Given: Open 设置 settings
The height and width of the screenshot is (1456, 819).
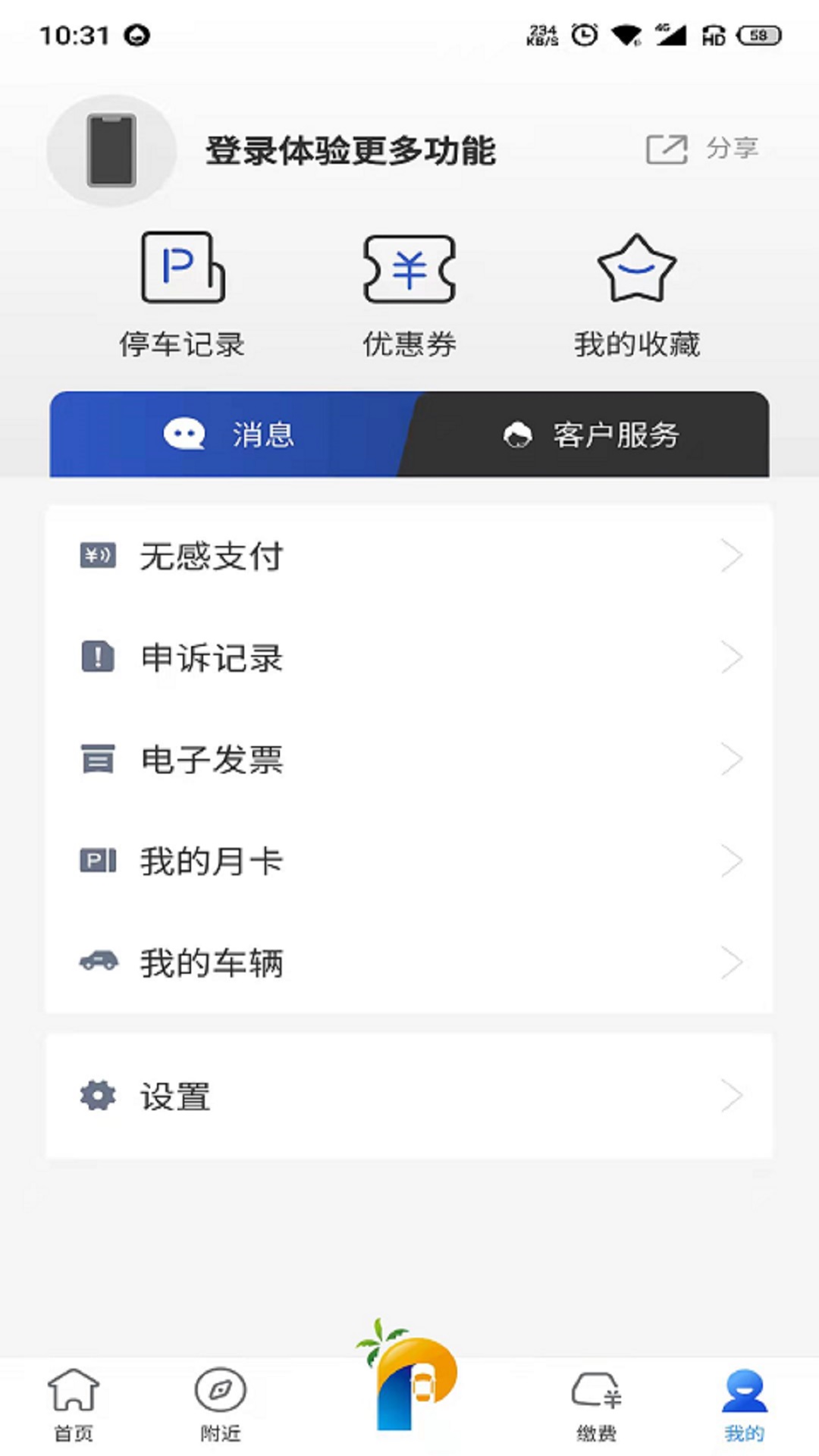Looking at the screenshot, I should pyautogui.click(x=409, y=1096).
